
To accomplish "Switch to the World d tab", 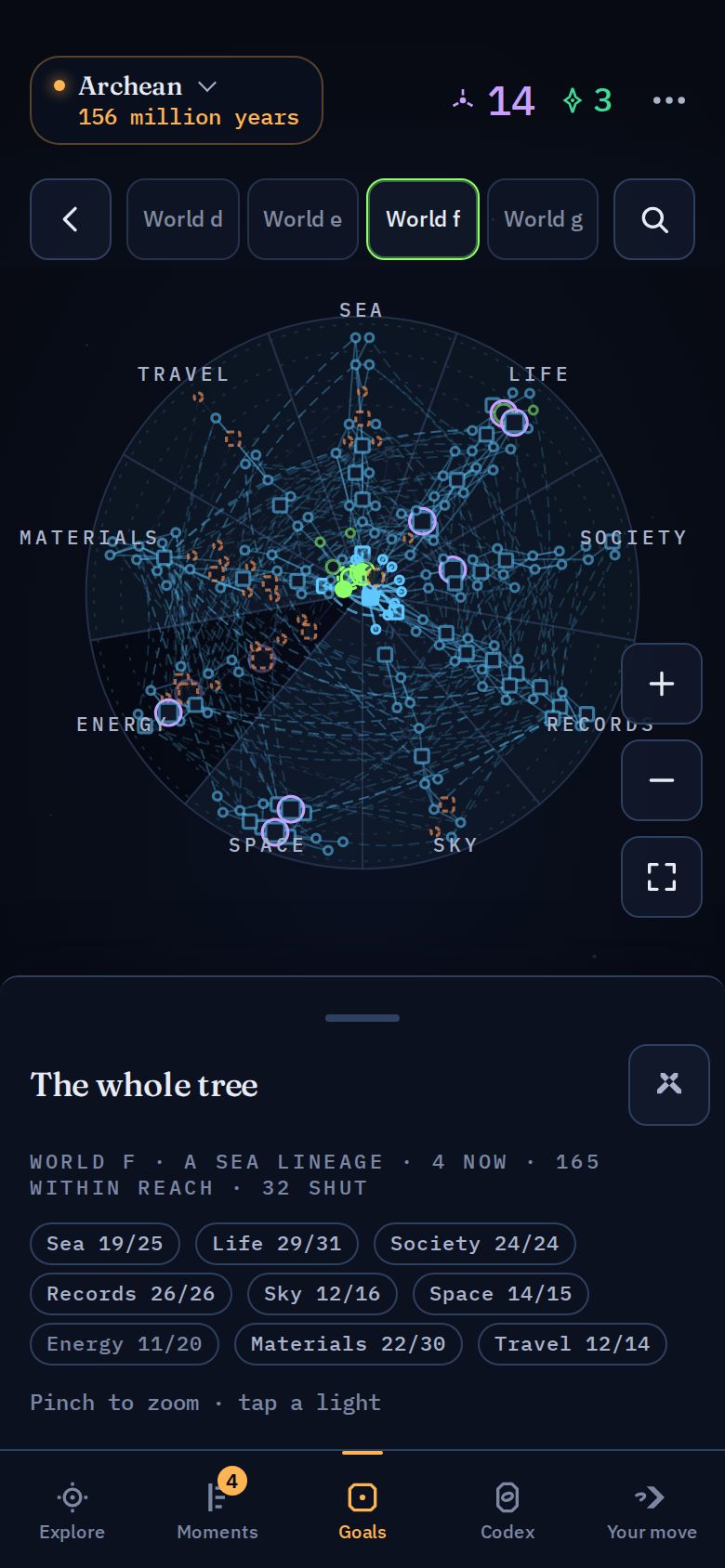I will point(183,219).
